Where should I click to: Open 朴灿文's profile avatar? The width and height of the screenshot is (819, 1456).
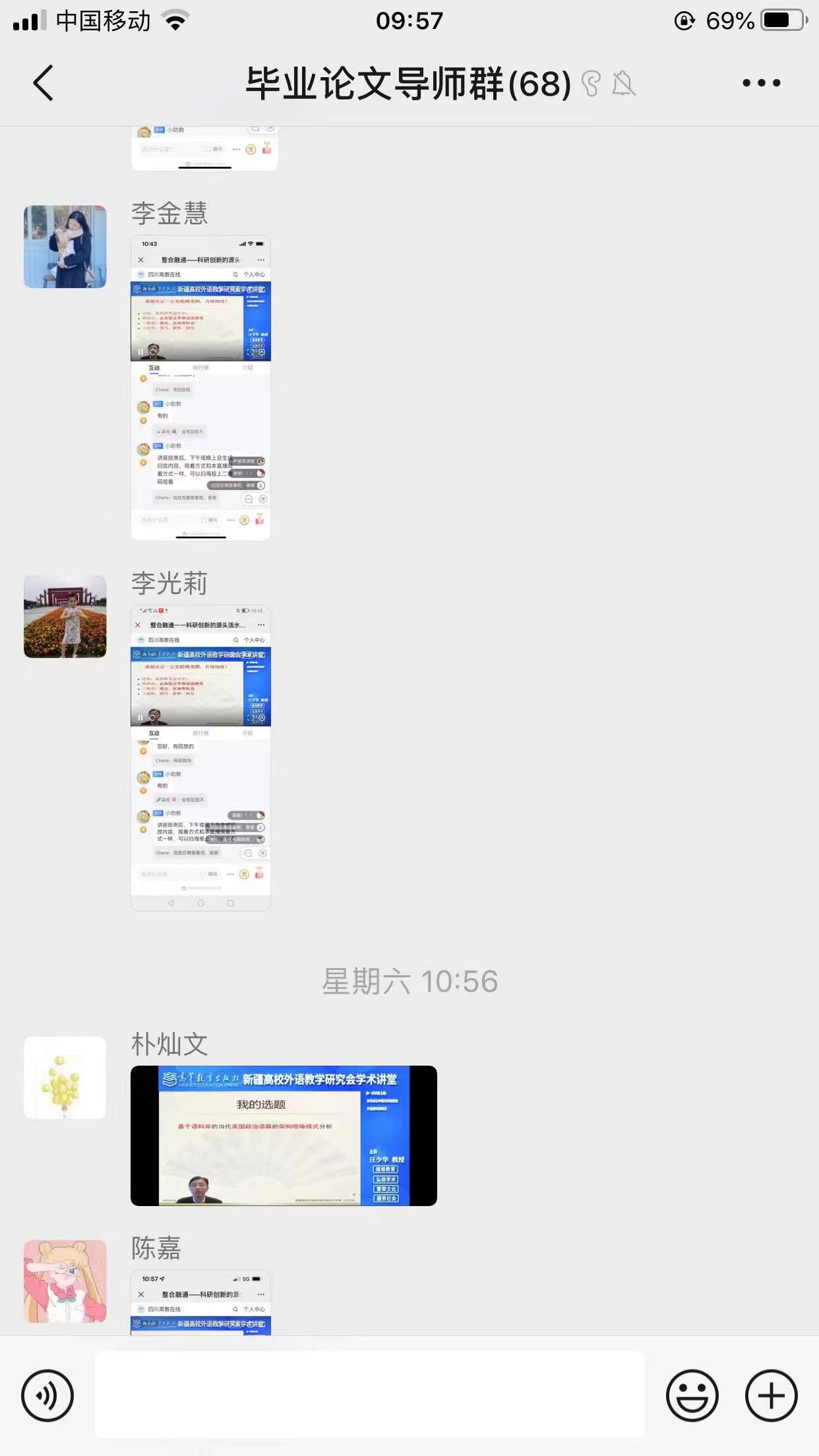[x=65, y=1077]
